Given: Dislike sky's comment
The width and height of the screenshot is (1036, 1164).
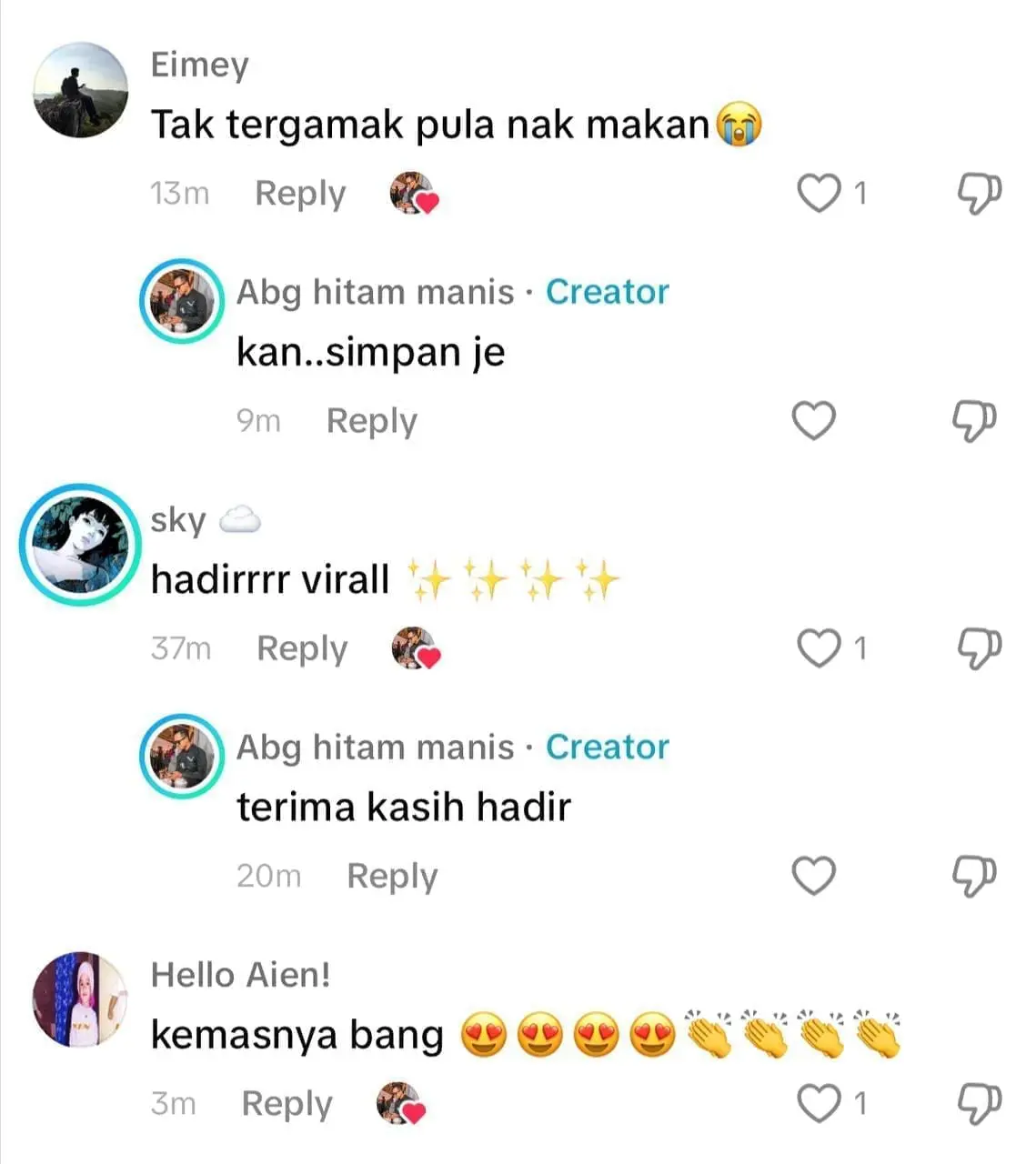Looking at the screenshot, I should 979,648.
